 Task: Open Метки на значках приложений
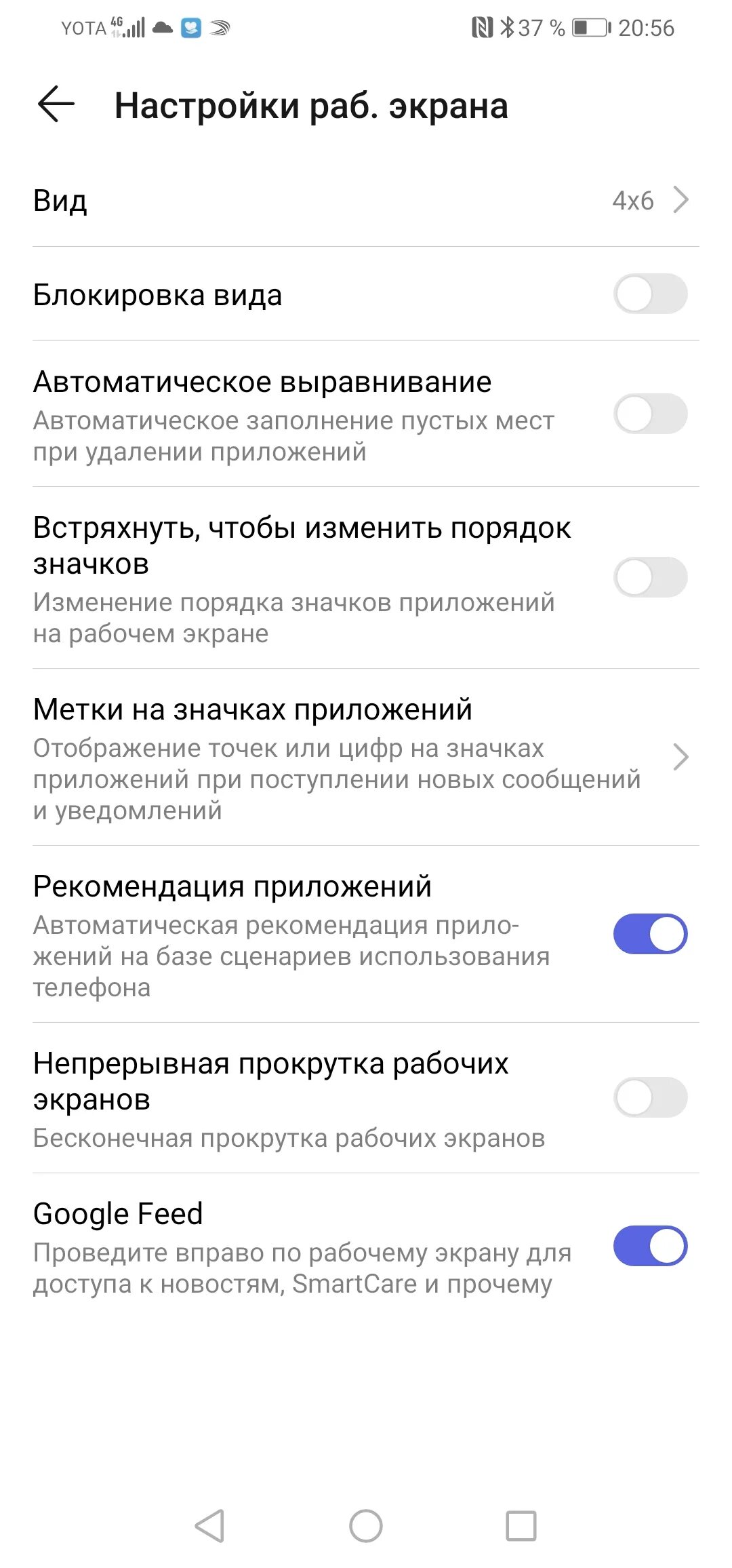[366, 757]
